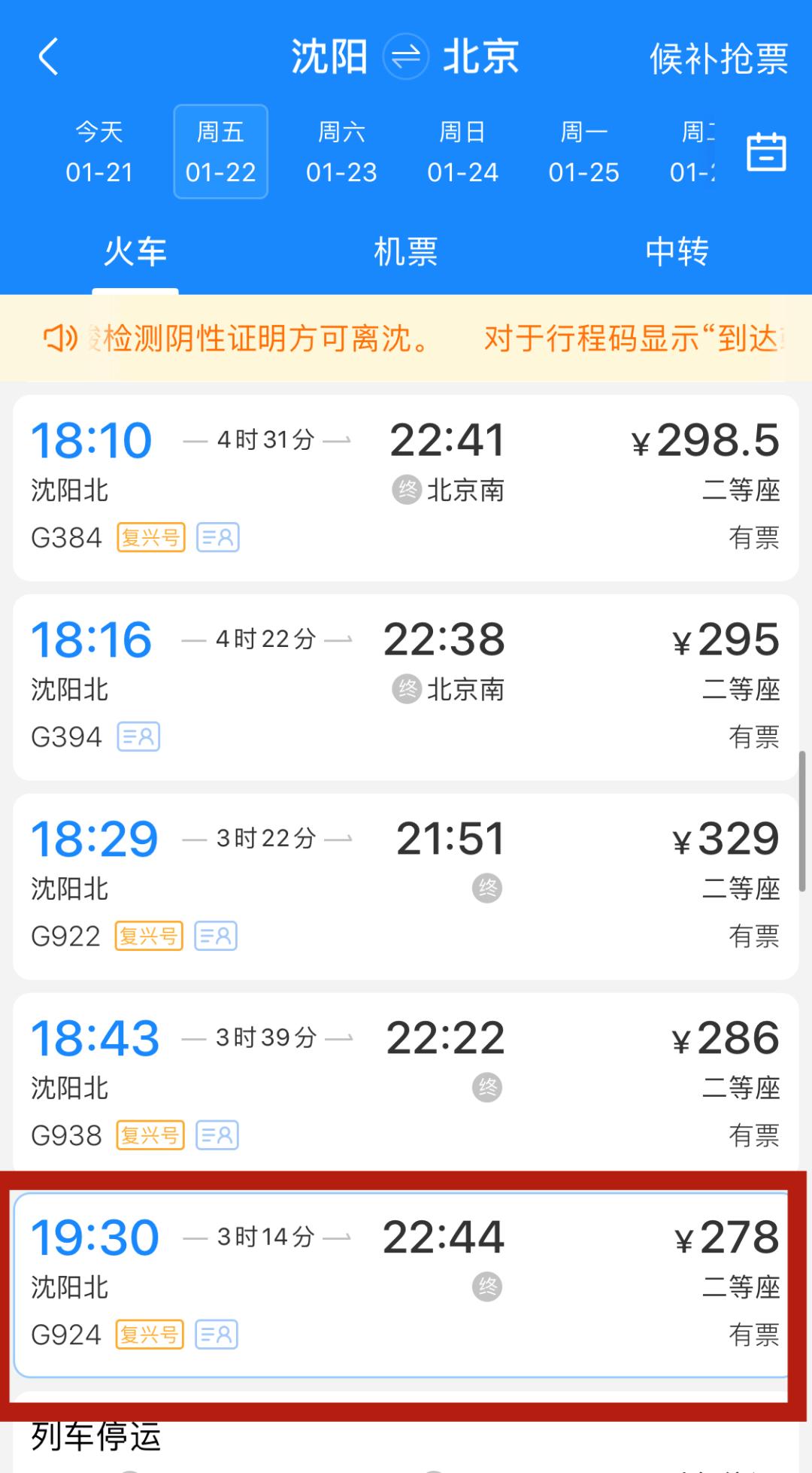Viewport: 812px width, 1473px height.
Task: Open train G938 departing 18:43
Action: click(406, 1086)
